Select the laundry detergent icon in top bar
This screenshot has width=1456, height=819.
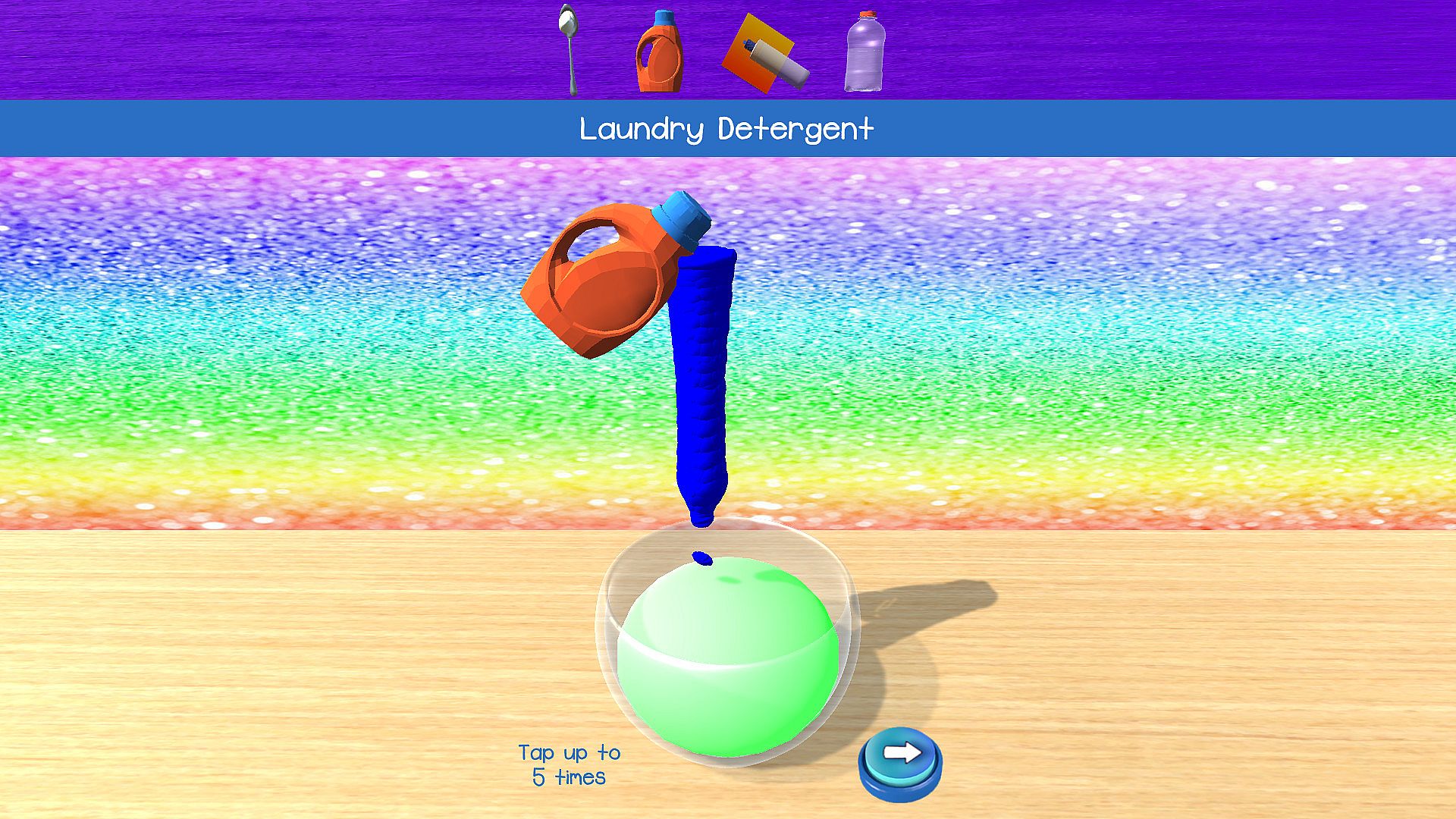(x=659, y=53)
